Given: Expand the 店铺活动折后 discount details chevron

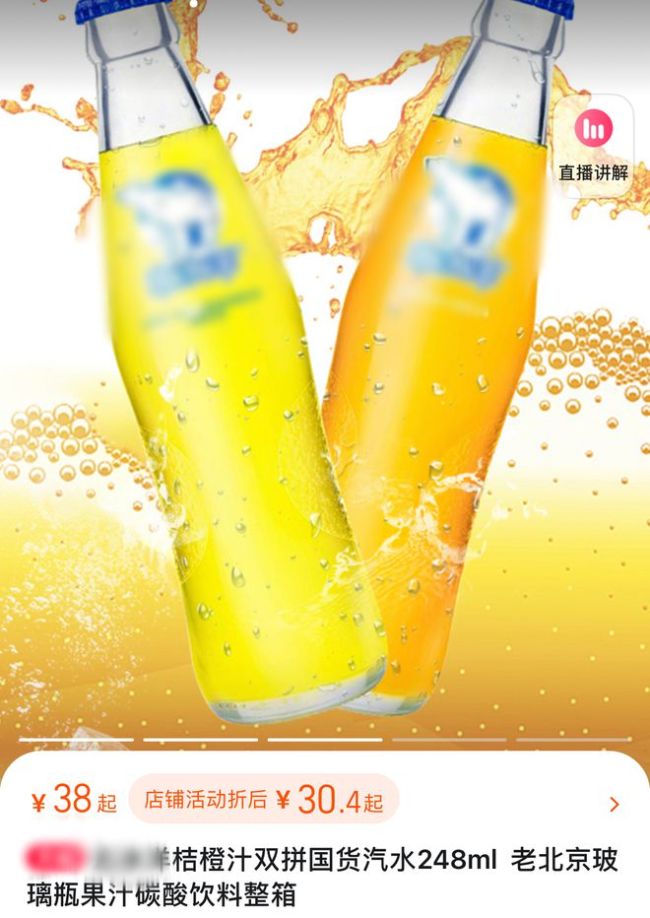Looking at the screenshot, I should point(613,803).
